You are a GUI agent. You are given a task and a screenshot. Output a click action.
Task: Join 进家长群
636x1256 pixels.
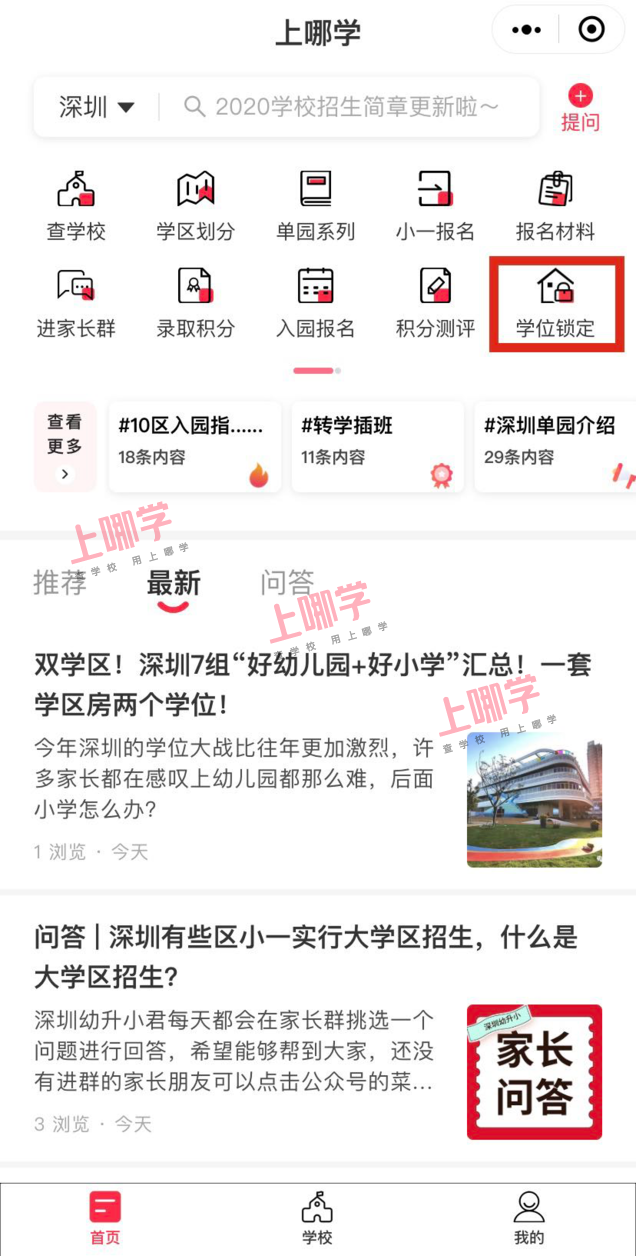click(76, 303)
